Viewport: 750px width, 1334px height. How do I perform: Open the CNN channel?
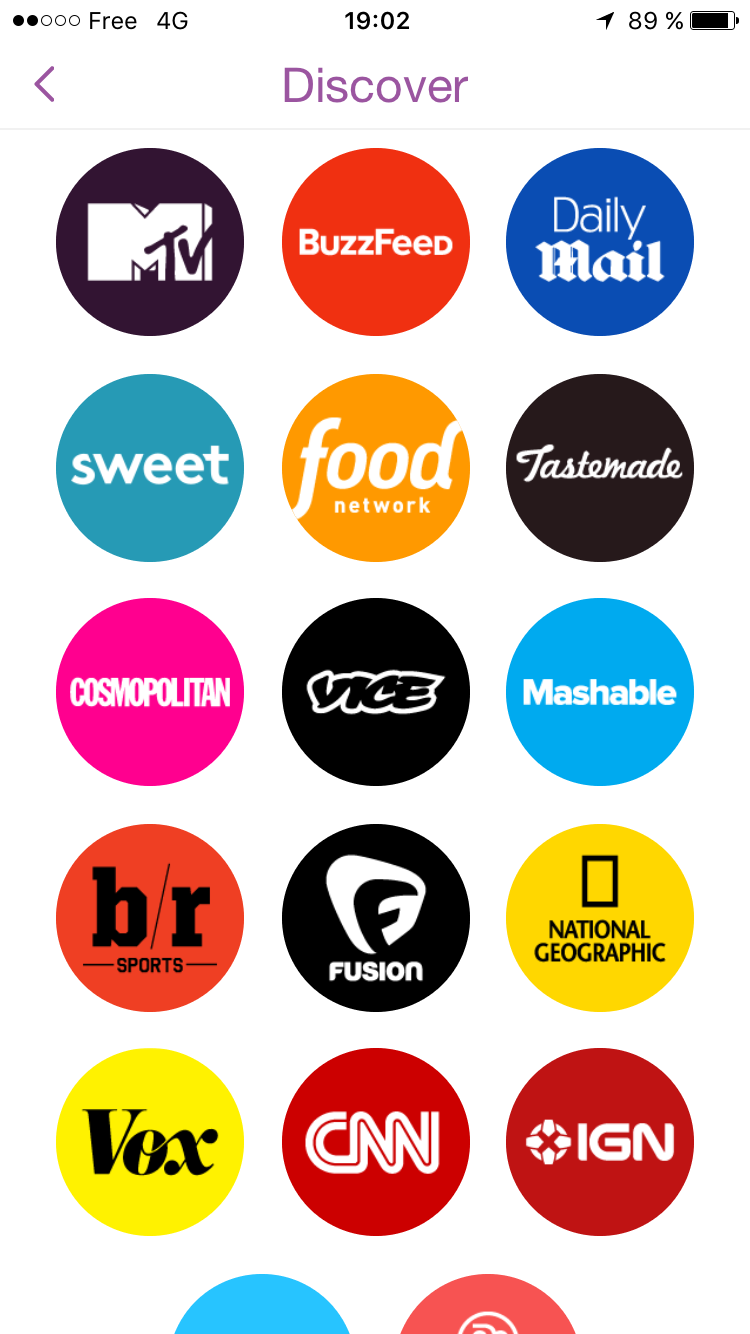tap(376, 1142)
